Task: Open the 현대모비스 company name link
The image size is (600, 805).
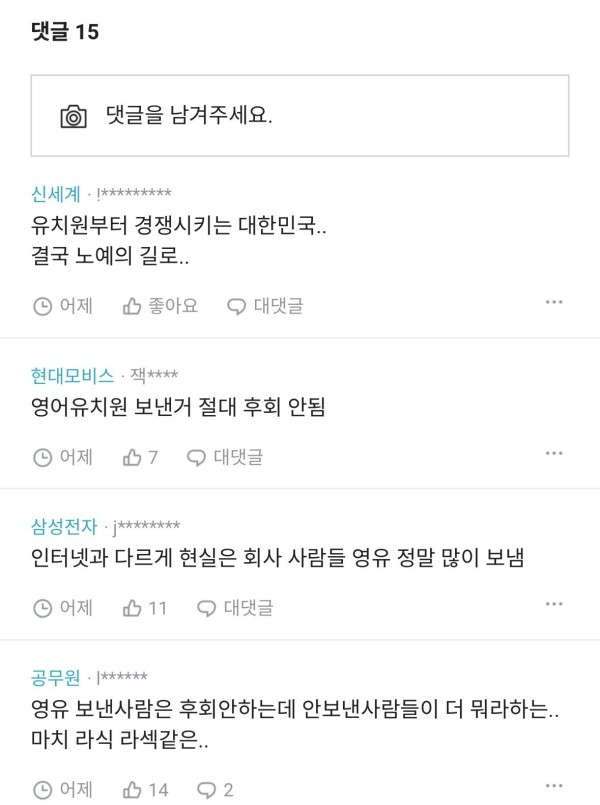Action: pos(72,375)
